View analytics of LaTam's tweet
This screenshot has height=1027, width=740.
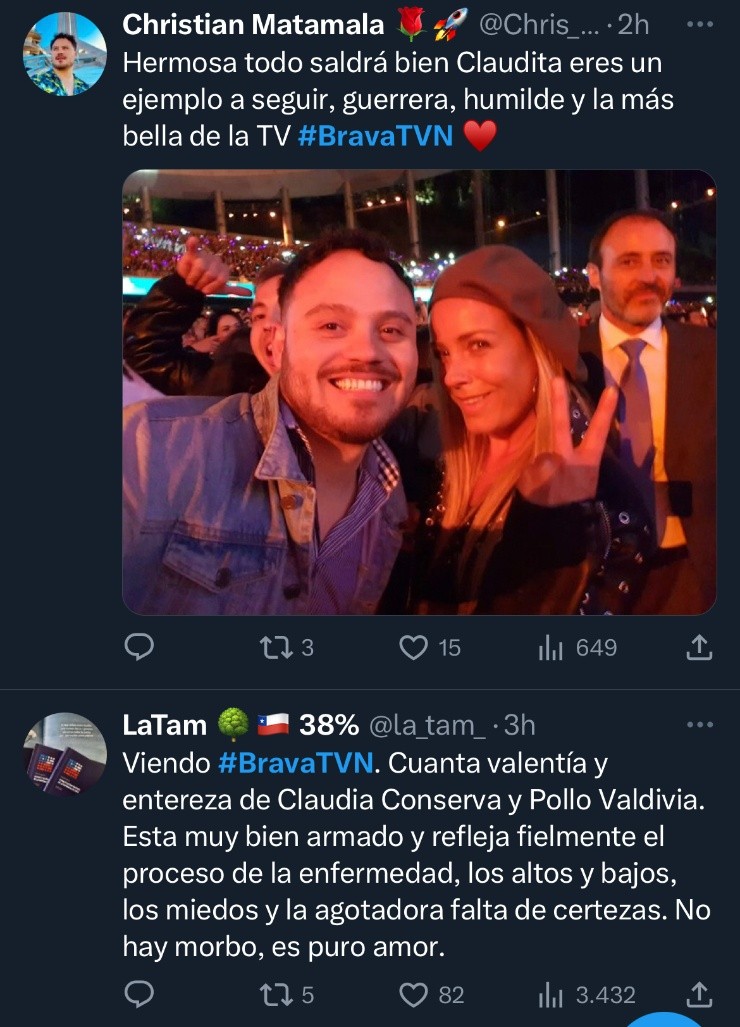552,994
